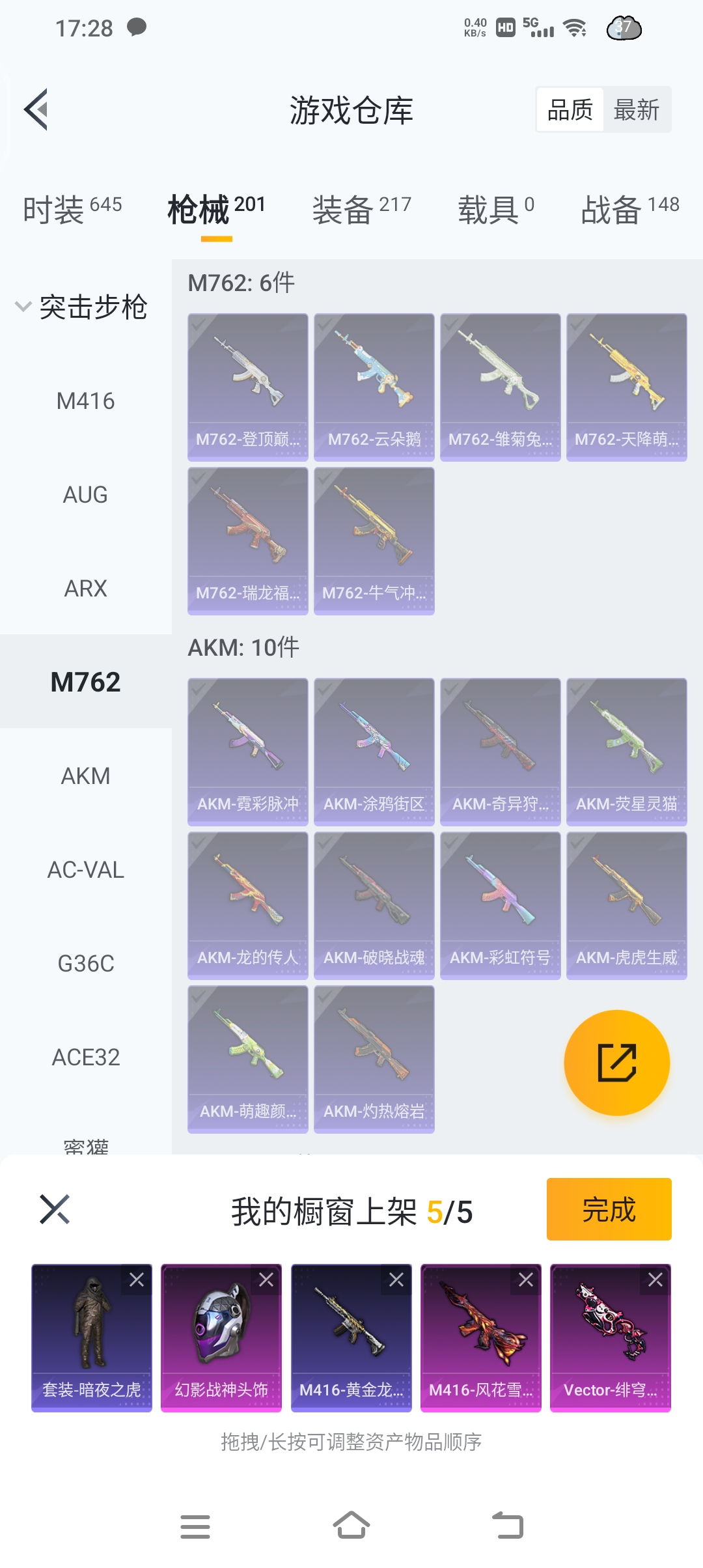The height and width of the screenshot is (1568, 703).
Task: Jump to AKM in the sidebar
Action: pyautogui.click(x=85, y=776)
